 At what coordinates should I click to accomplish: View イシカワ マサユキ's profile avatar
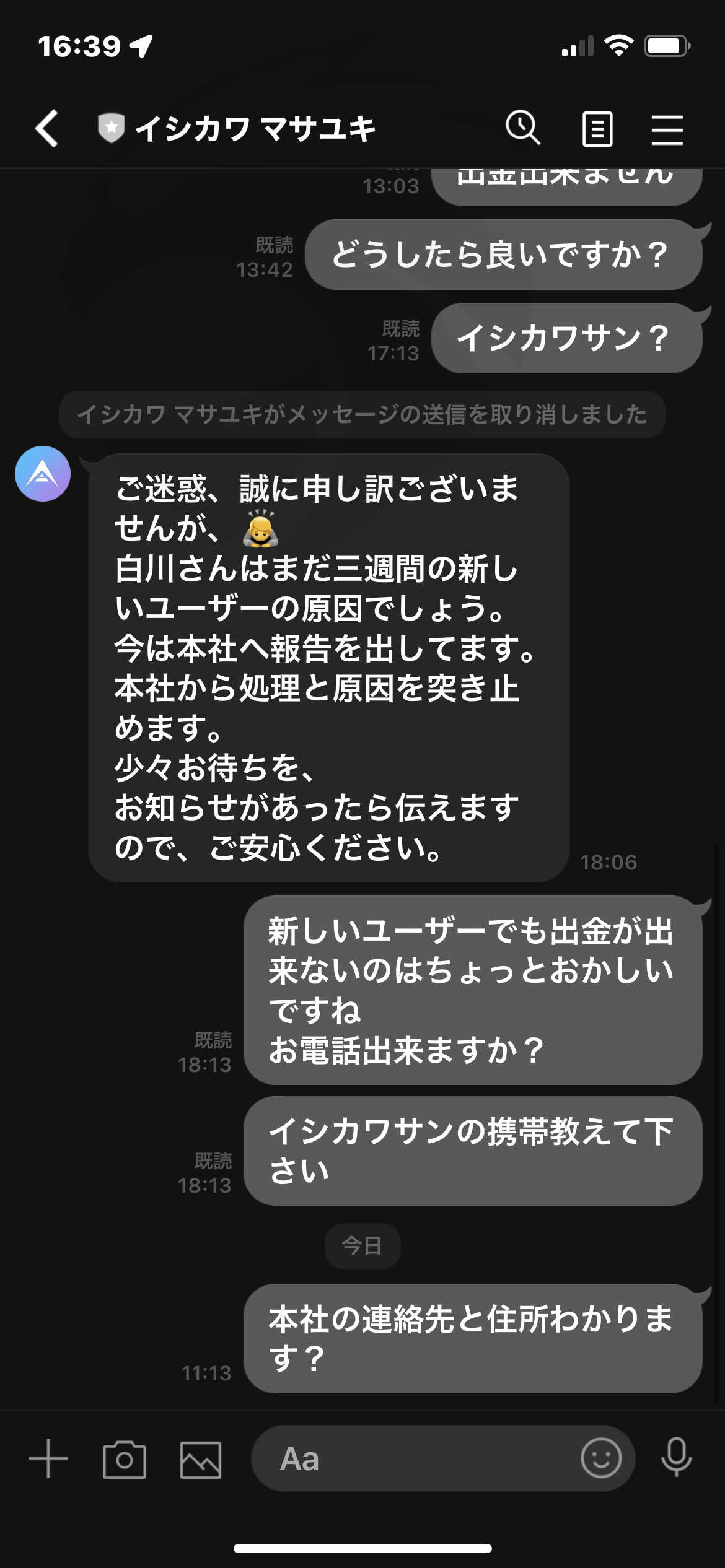[x=43, y=474]
